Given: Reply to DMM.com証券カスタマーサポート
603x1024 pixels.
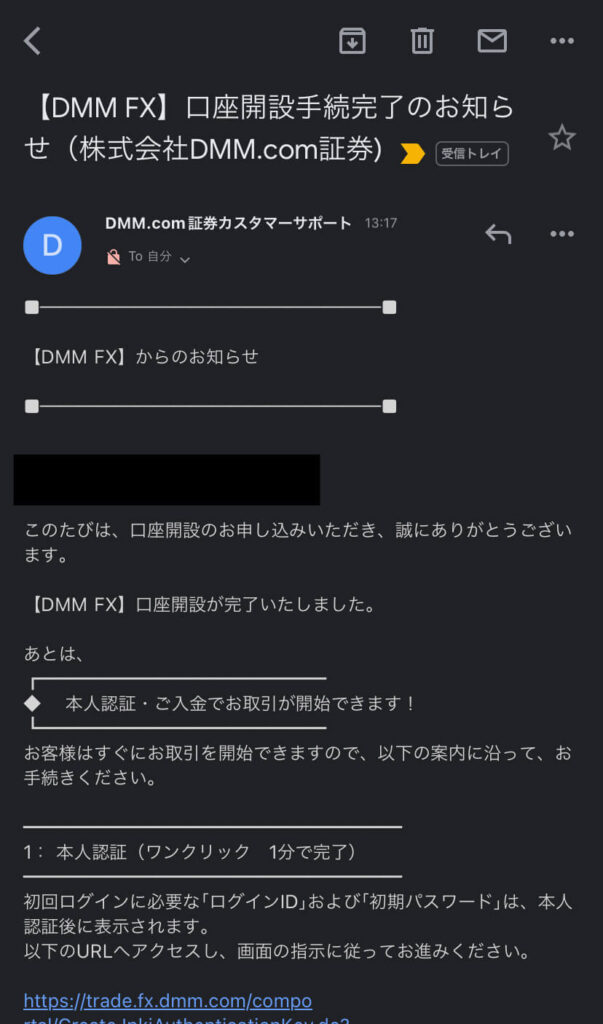Looking at the screenshot, I should click(498, 234).
